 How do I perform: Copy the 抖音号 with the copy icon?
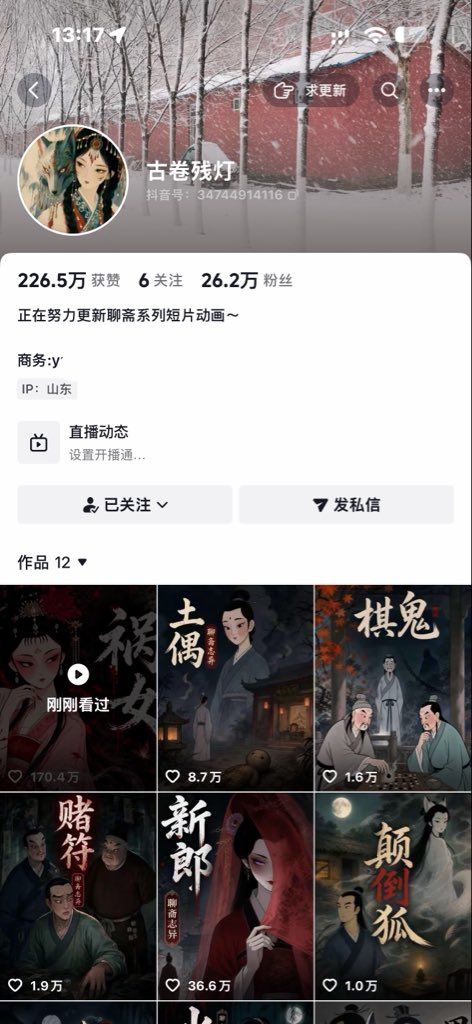click(x=292, y=195)
